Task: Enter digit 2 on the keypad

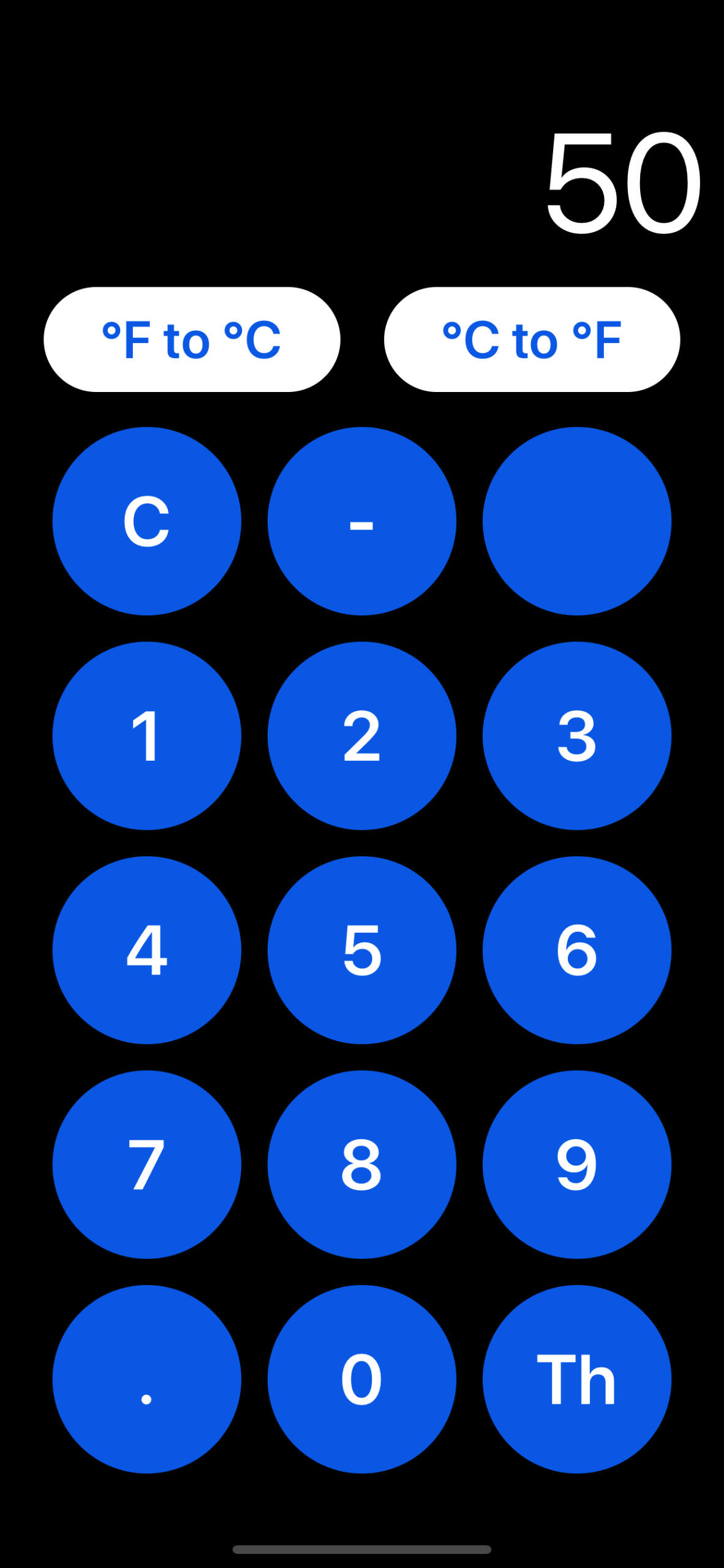Action: [x=361, y=736]
